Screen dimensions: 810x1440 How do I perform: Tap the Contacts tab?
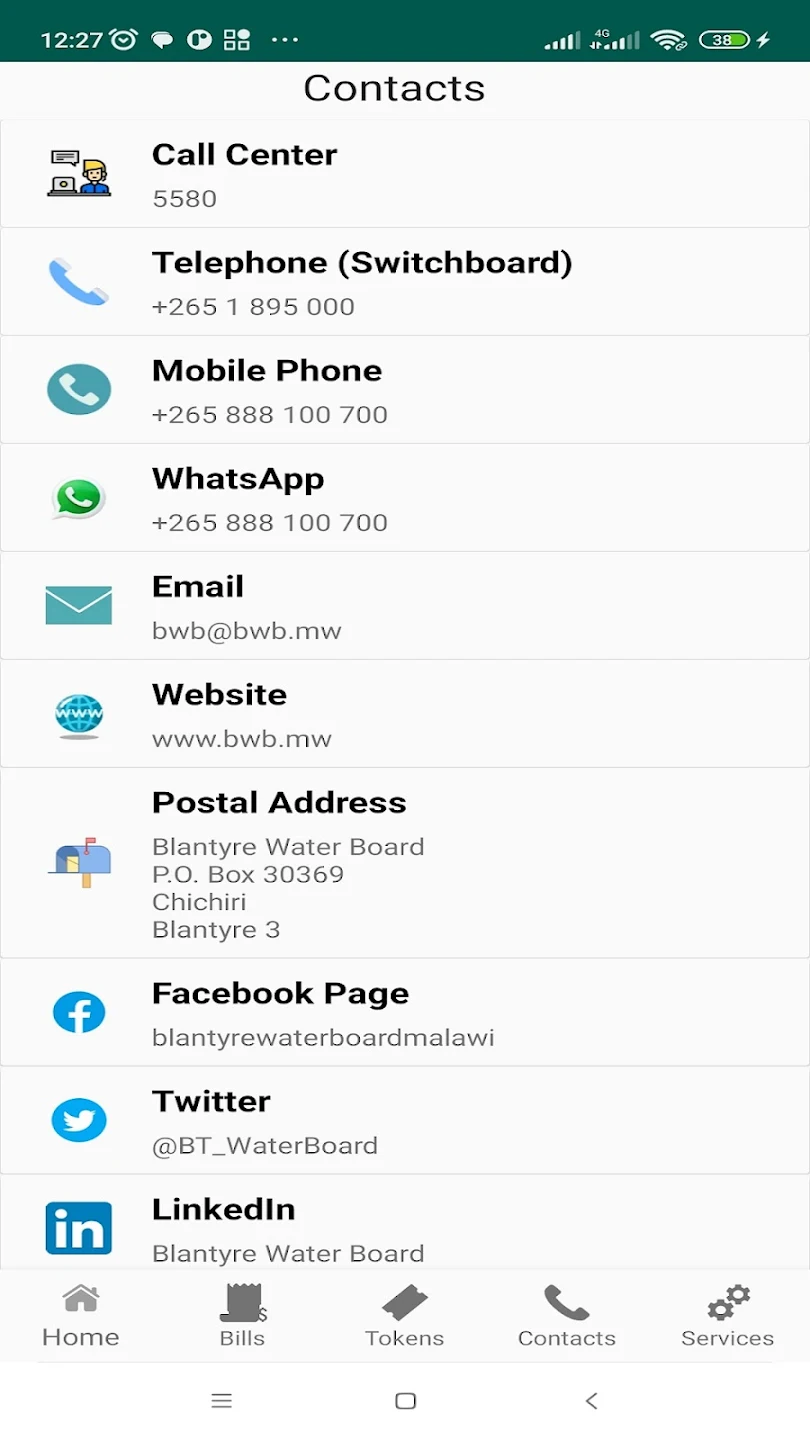pyautogui.click(x=566, y=1317)
